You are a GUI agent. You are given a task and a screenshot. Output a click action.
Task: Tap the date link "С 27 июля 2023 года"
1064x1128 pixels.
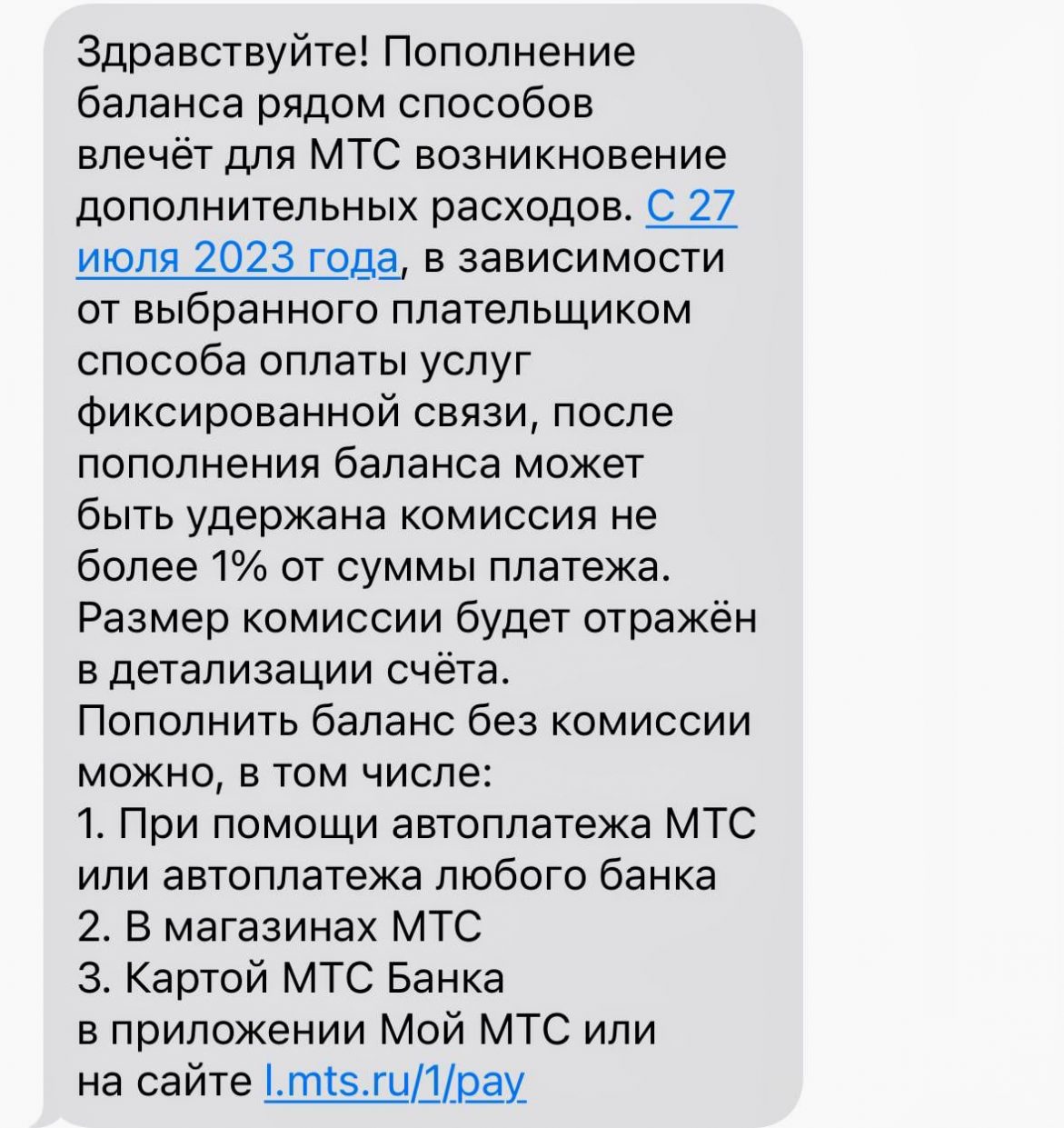238,259
